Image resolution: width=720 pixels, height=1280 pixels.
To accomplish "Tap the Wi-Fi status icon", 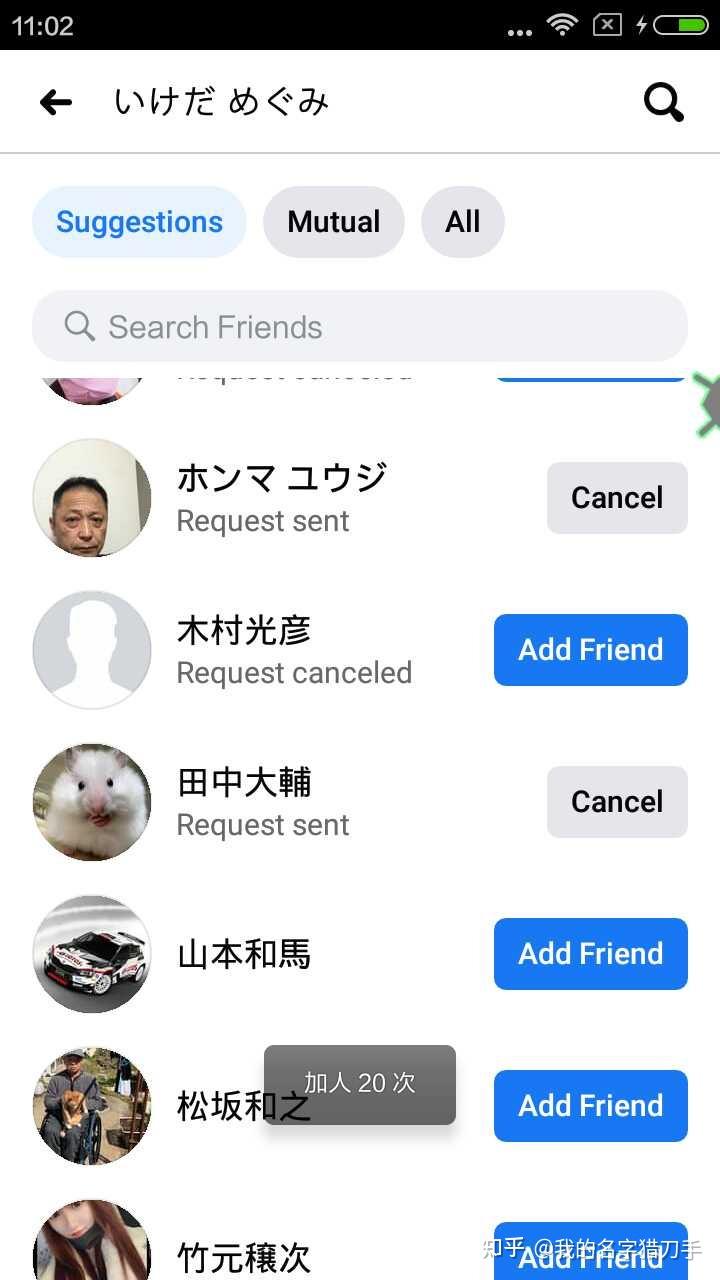I will pyautogui.click(x=562, y=25).
